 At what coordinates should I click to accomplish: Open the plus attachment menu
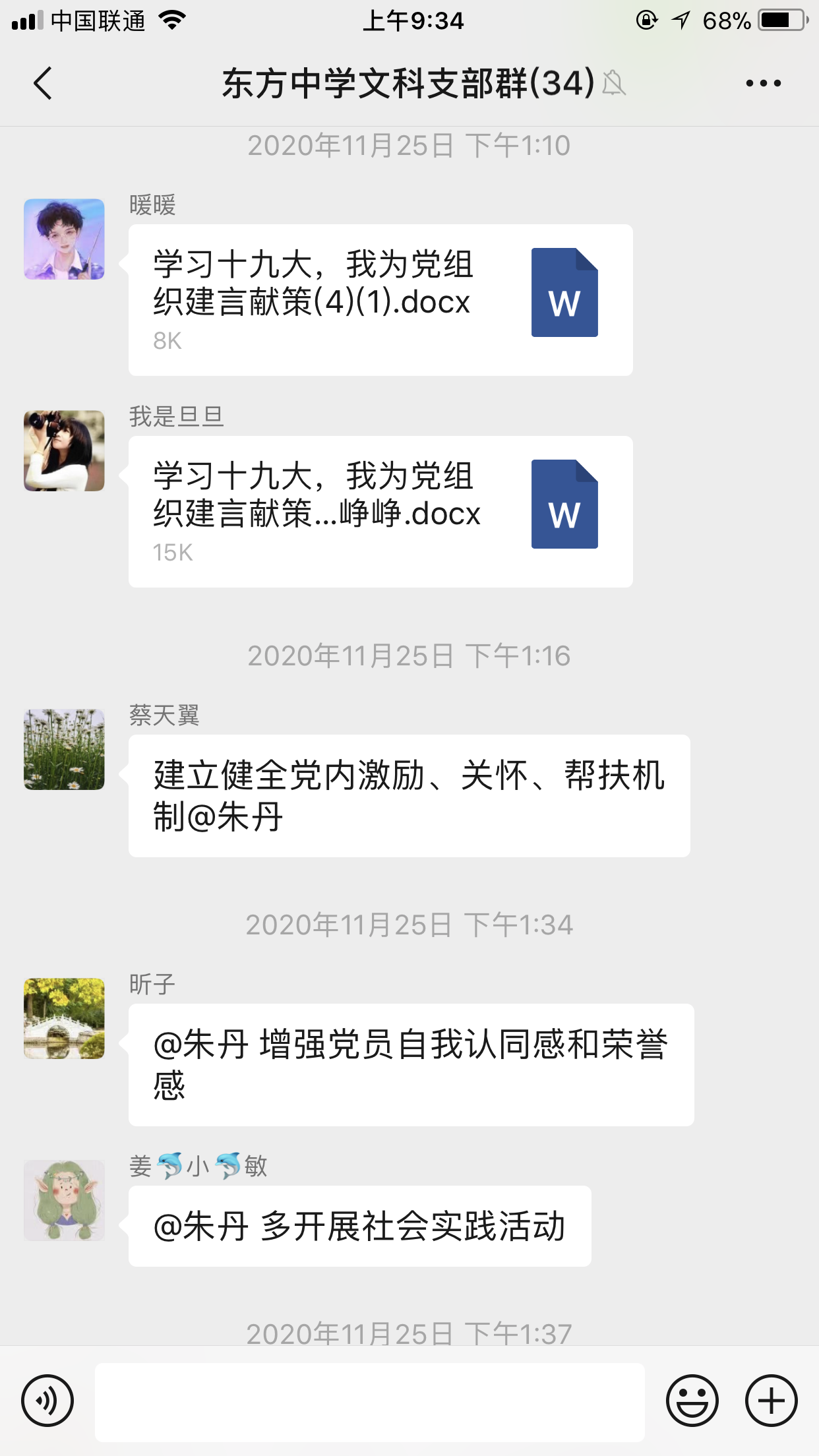771,1401
